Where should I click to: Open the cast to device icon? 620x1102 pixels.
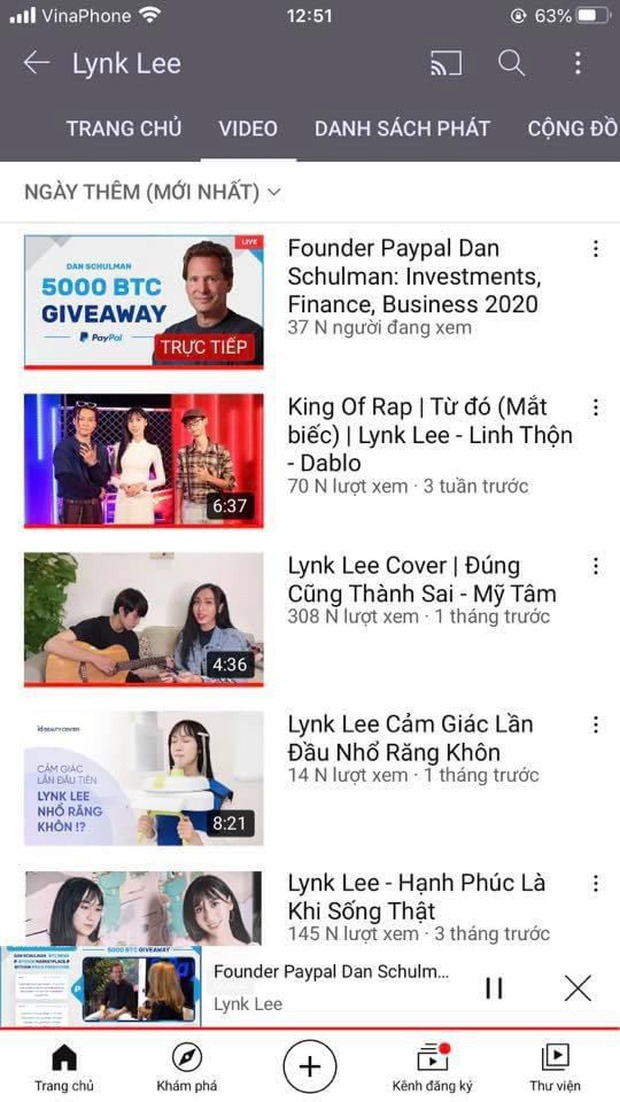pos(446,63)
